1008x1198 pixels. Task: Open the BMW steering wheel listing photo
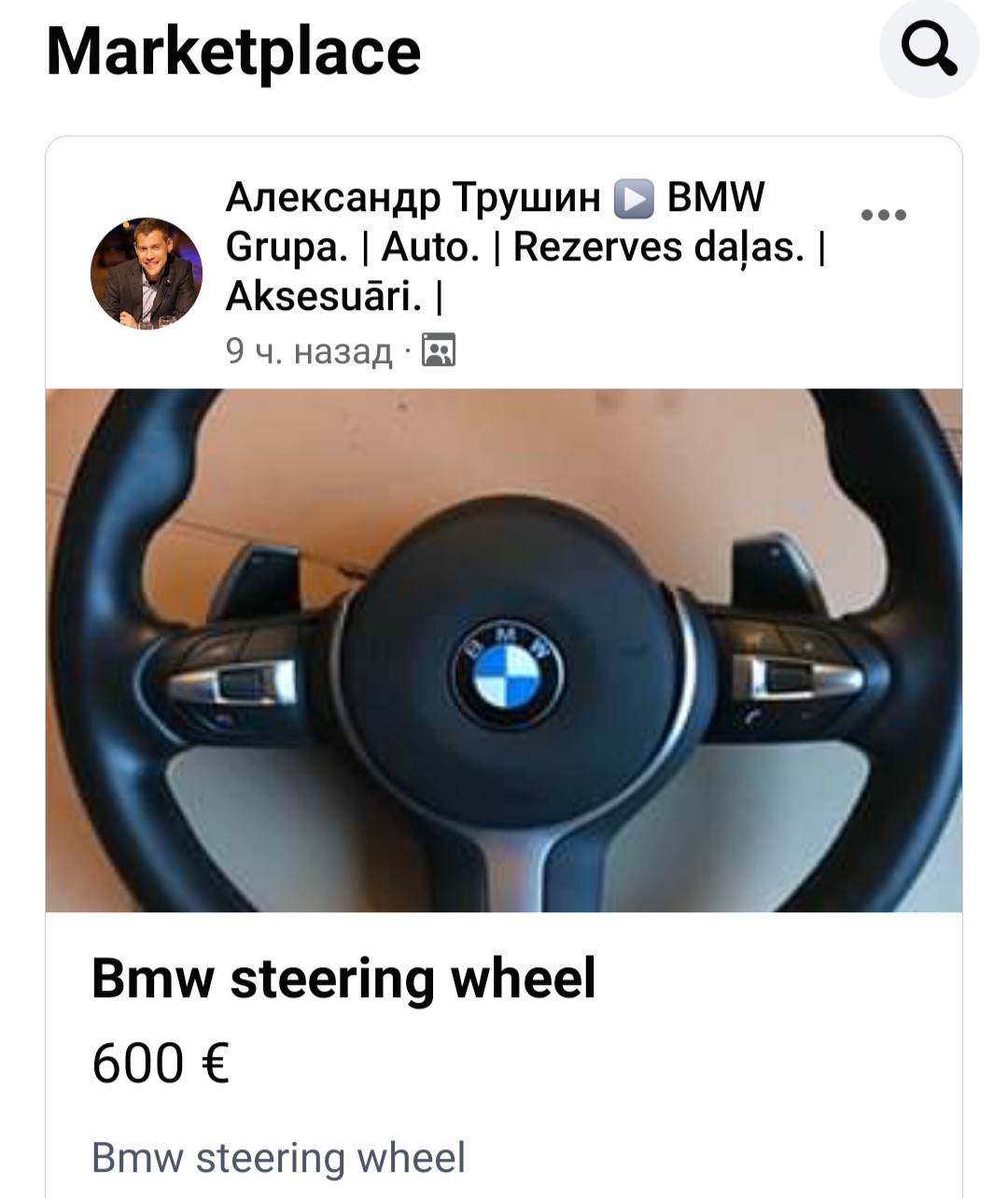[x=504, y=650]
